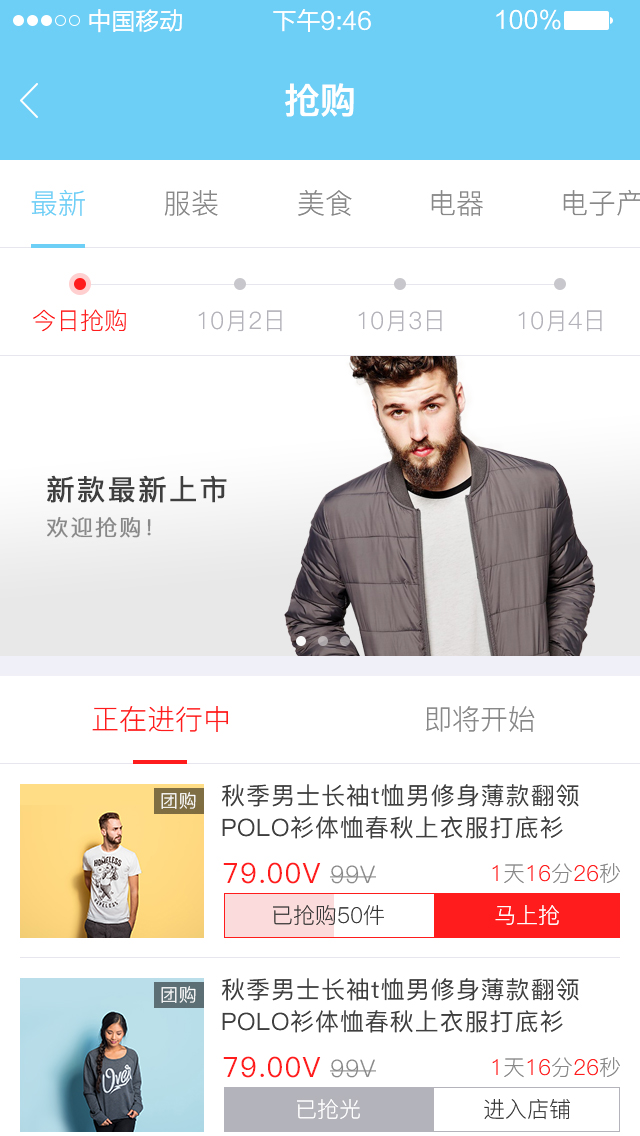Switch to the 电器 category tab

point(456,204)
